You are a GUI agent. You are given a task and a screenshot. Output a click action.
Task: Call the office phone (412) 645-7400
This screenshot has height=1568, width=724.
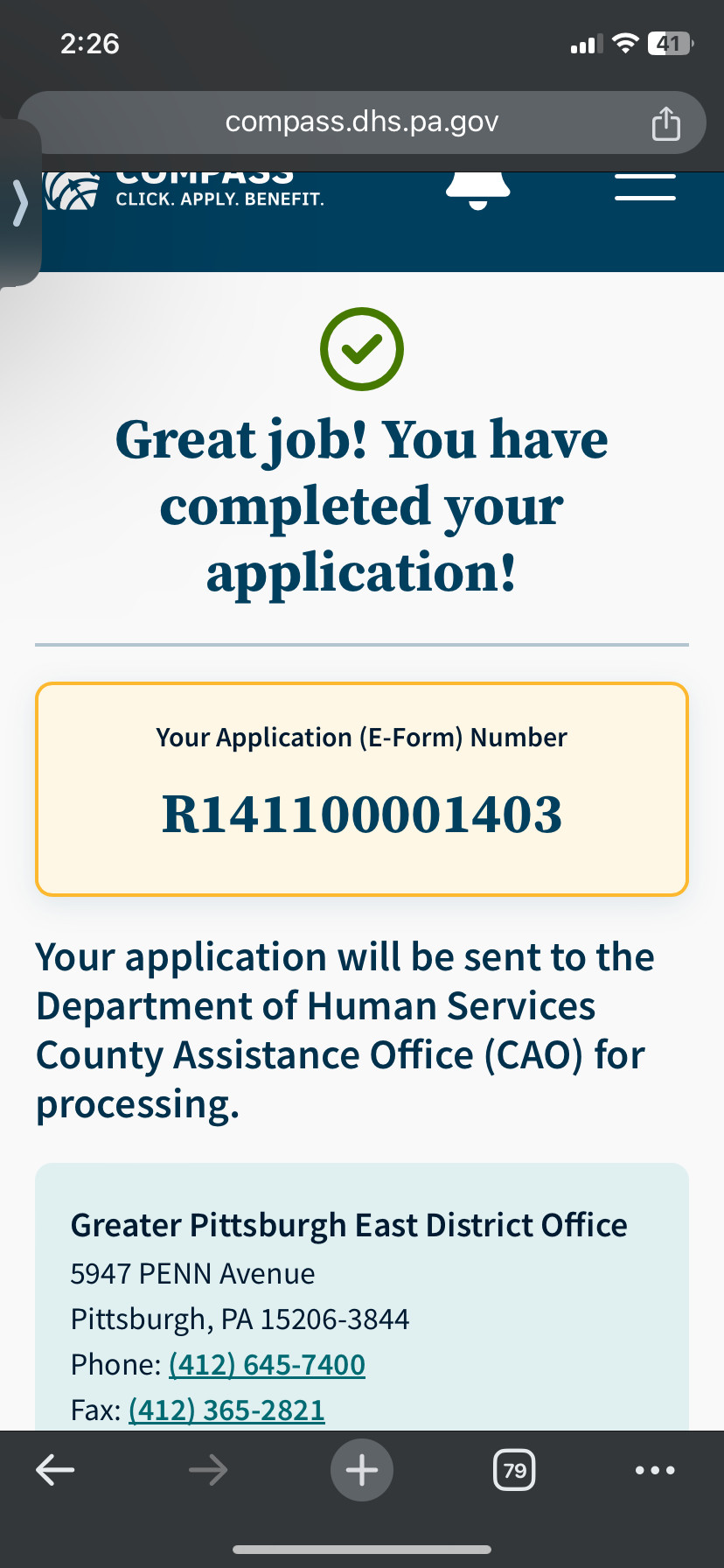[x=267, y=1364]
